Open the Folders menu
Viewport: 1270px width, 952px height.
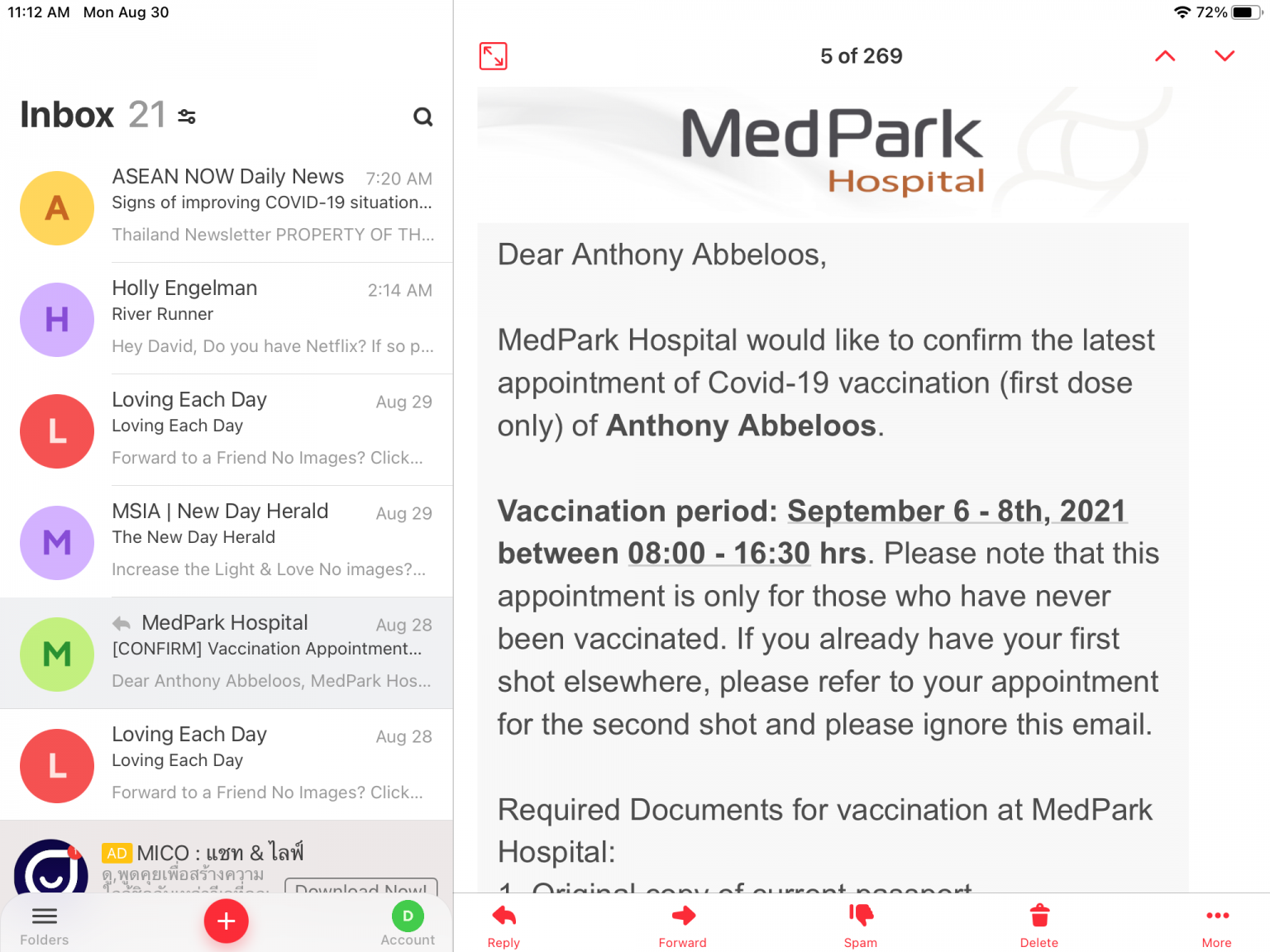tap(45, 924)
